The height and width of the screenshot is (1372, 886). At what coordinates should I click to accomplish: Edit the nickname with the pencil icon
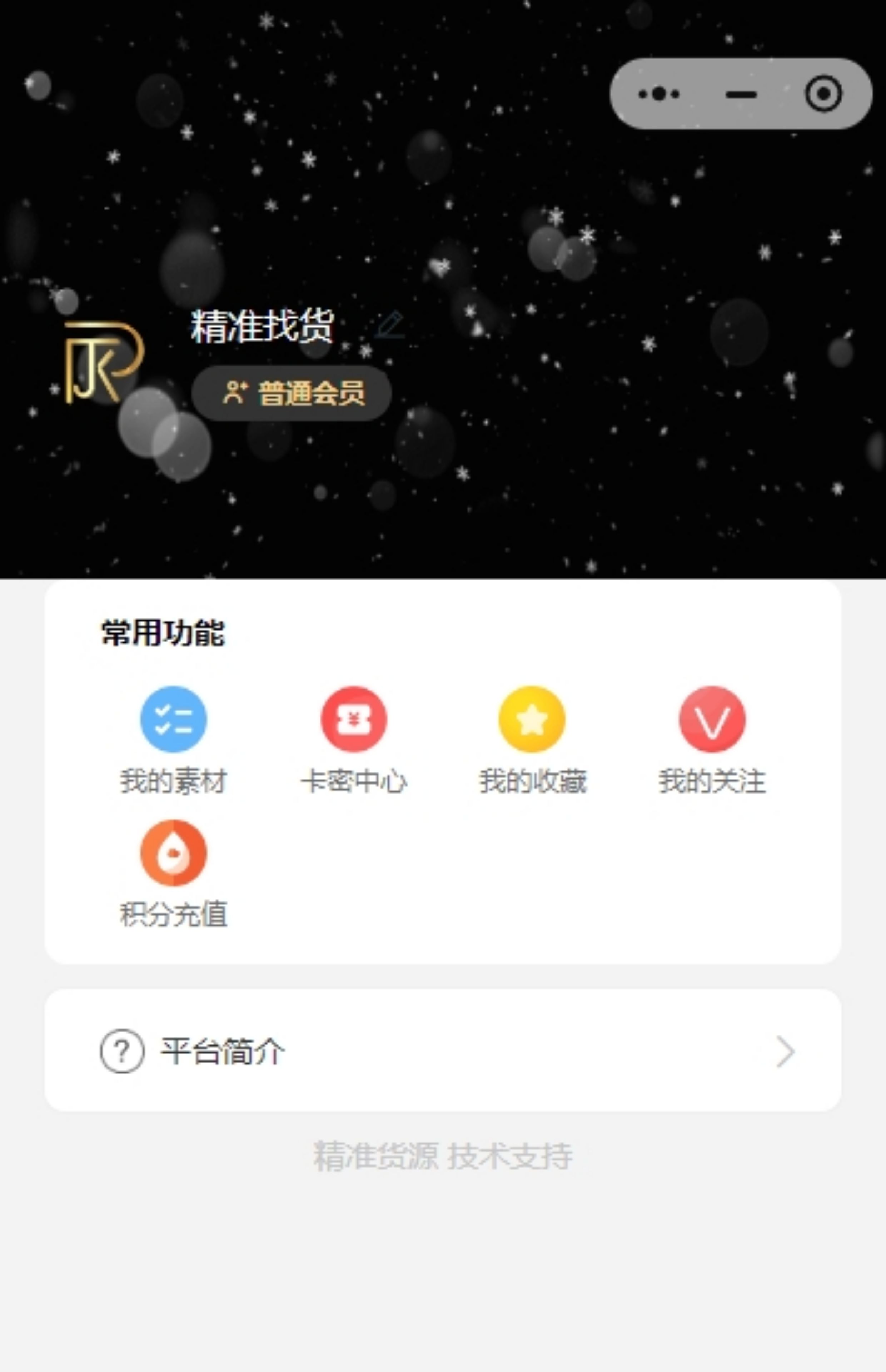tap(389, 325)
